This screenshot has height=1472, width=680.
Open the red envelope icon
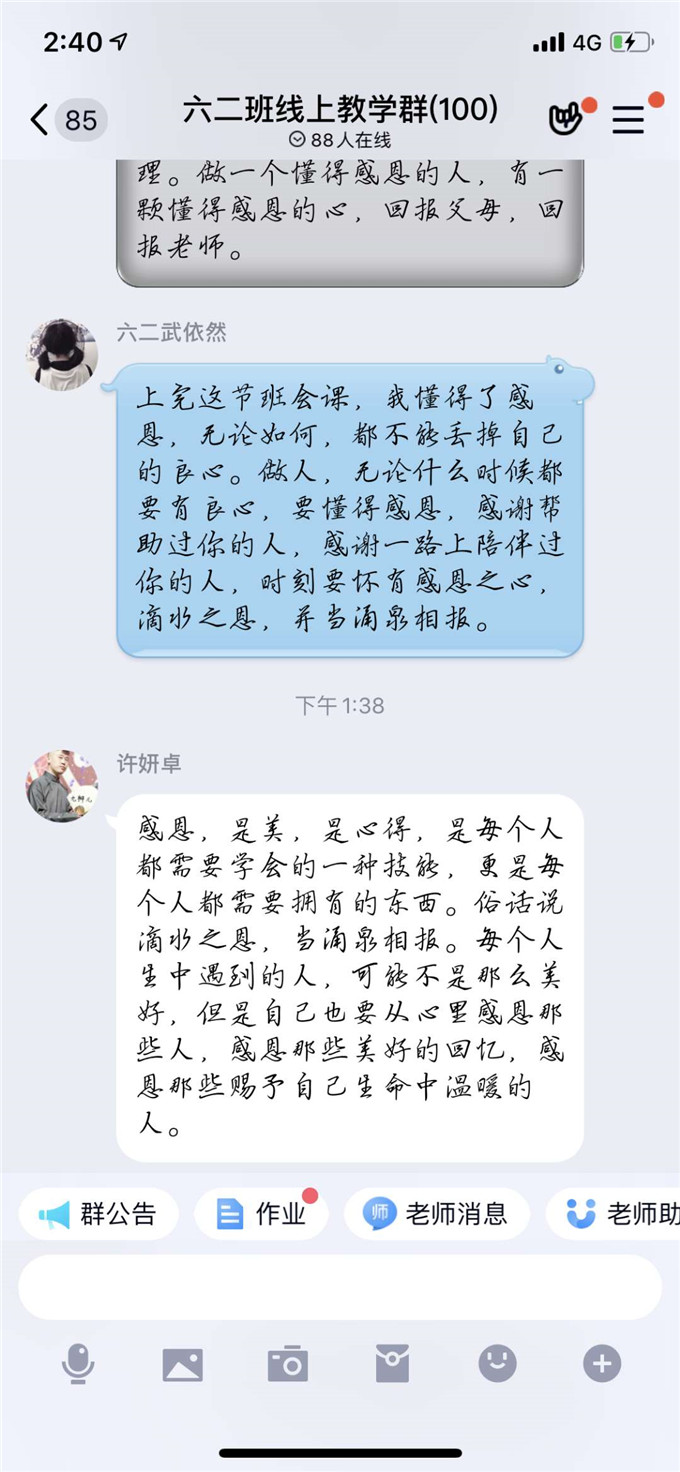point(392,1364)
